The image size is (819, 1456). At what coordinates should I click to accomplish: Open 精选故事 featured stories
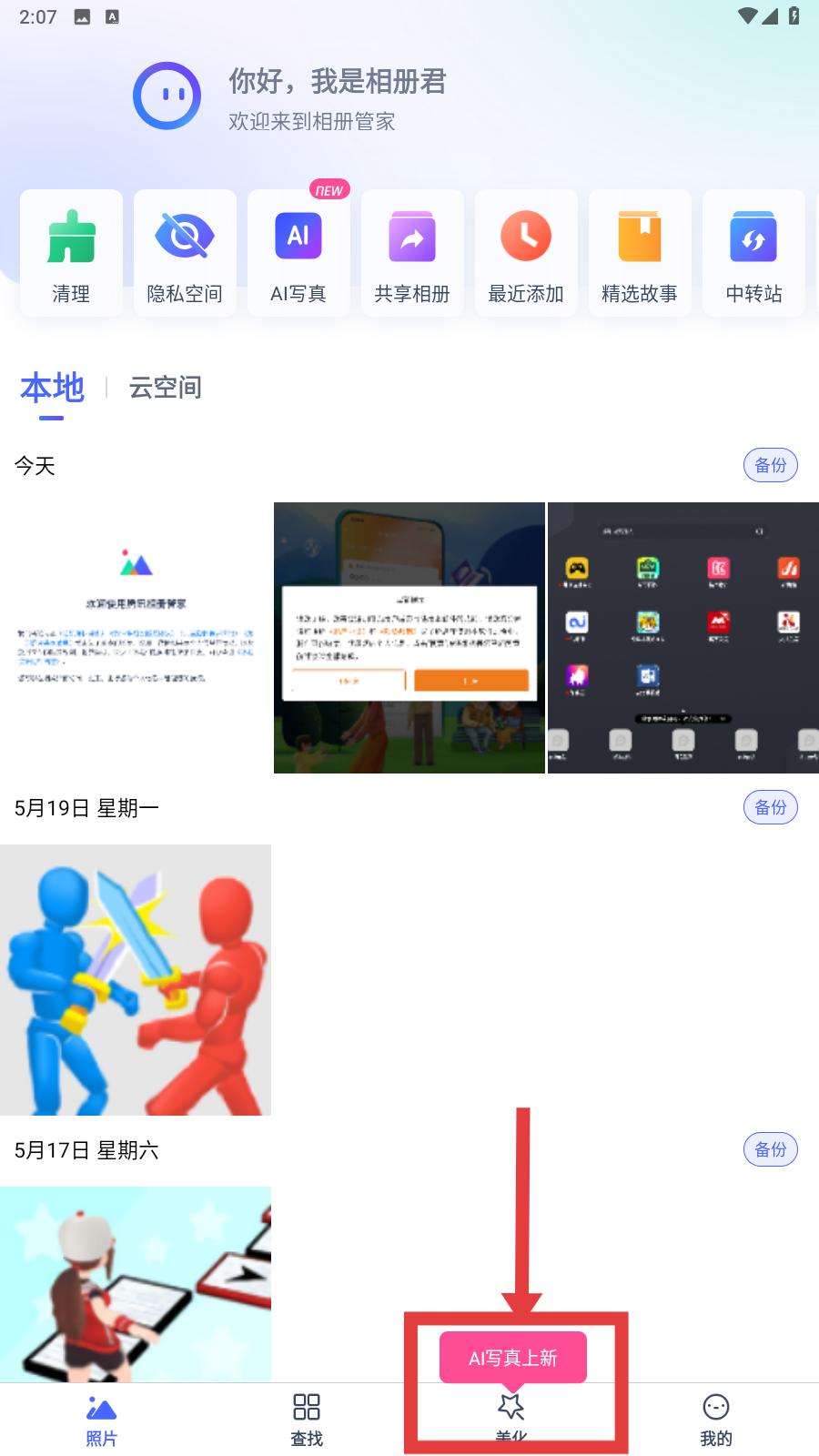click(640, 253)
